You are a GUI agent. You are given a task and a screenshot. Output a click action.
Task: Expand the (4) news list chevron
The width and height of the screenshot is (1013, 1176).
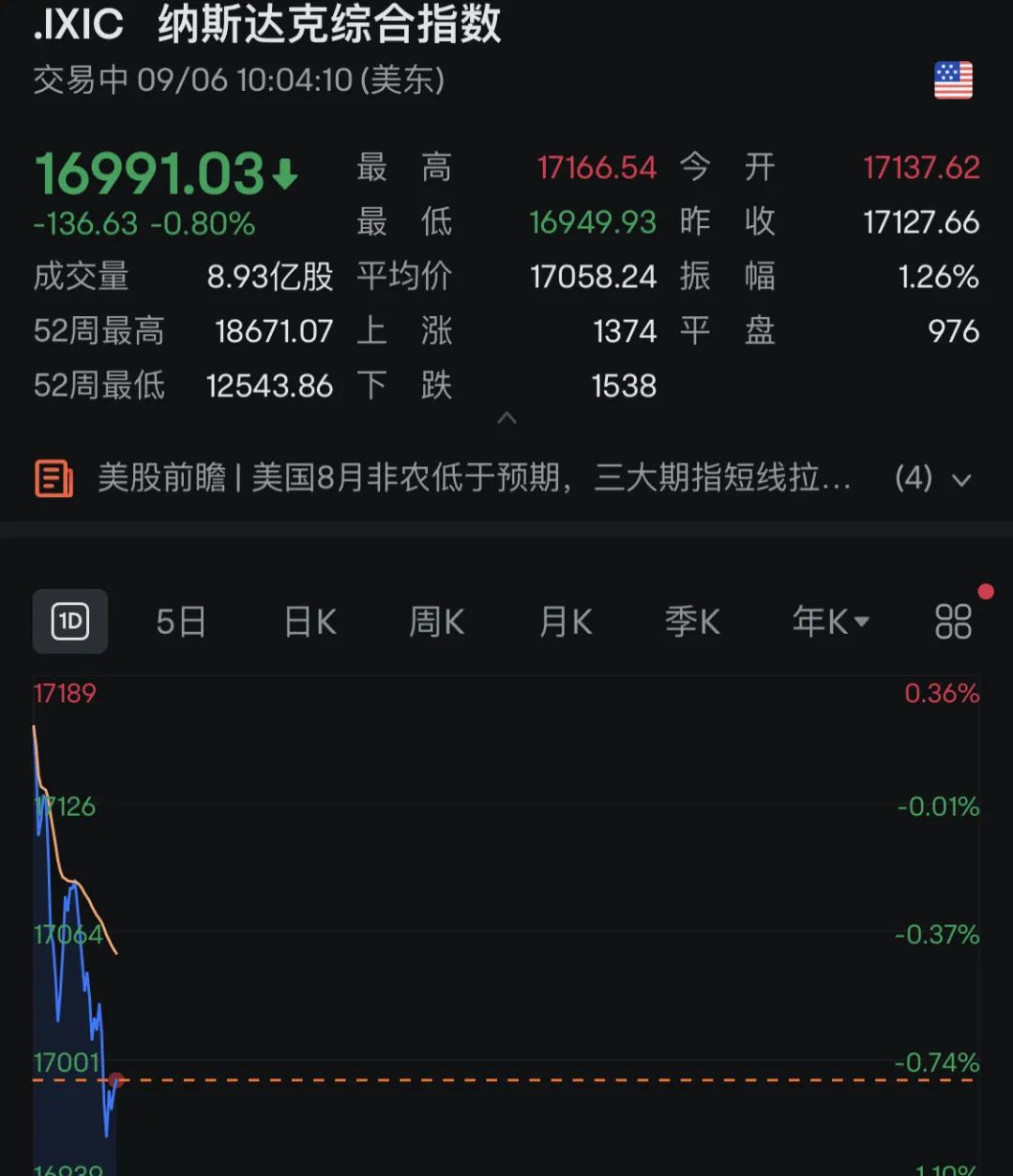coord(961,480)
